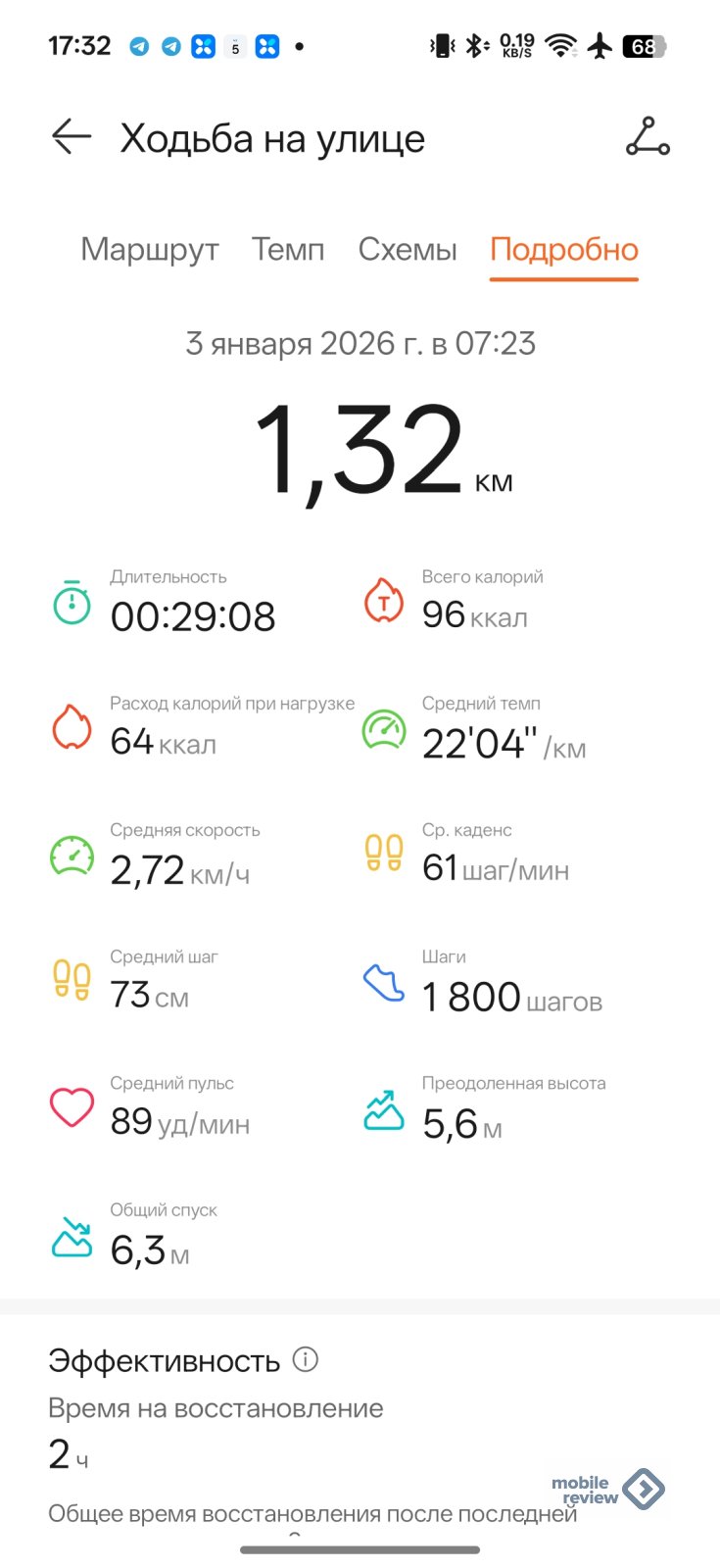This screenshot has height=1568, width=720.
Task: Open the Темп tab
Action: (x=288, y=250)
